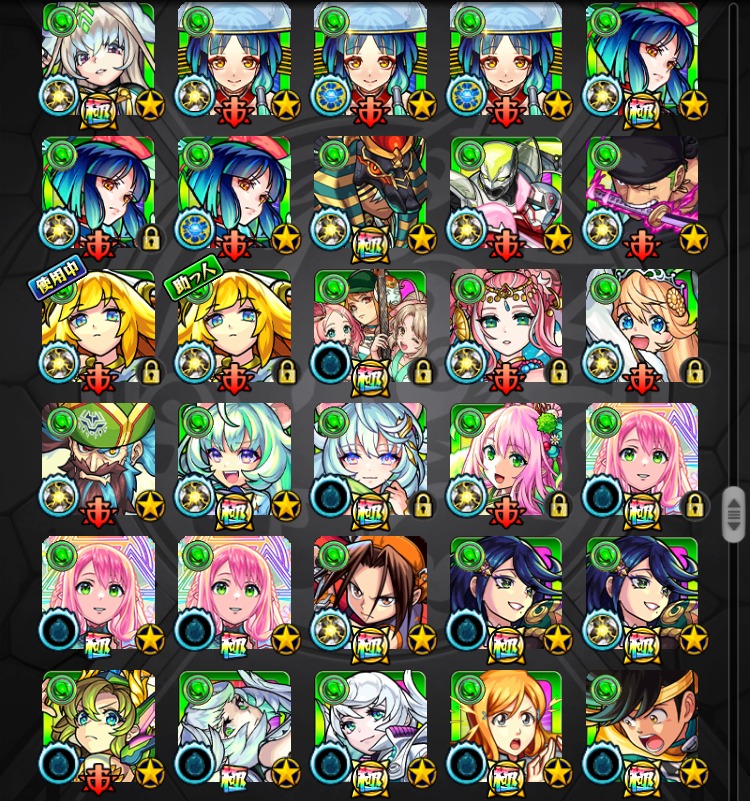Screen dimensions: 750x801
Task: Select the blonde character marked 助っ人
Action: click(234, 326)
